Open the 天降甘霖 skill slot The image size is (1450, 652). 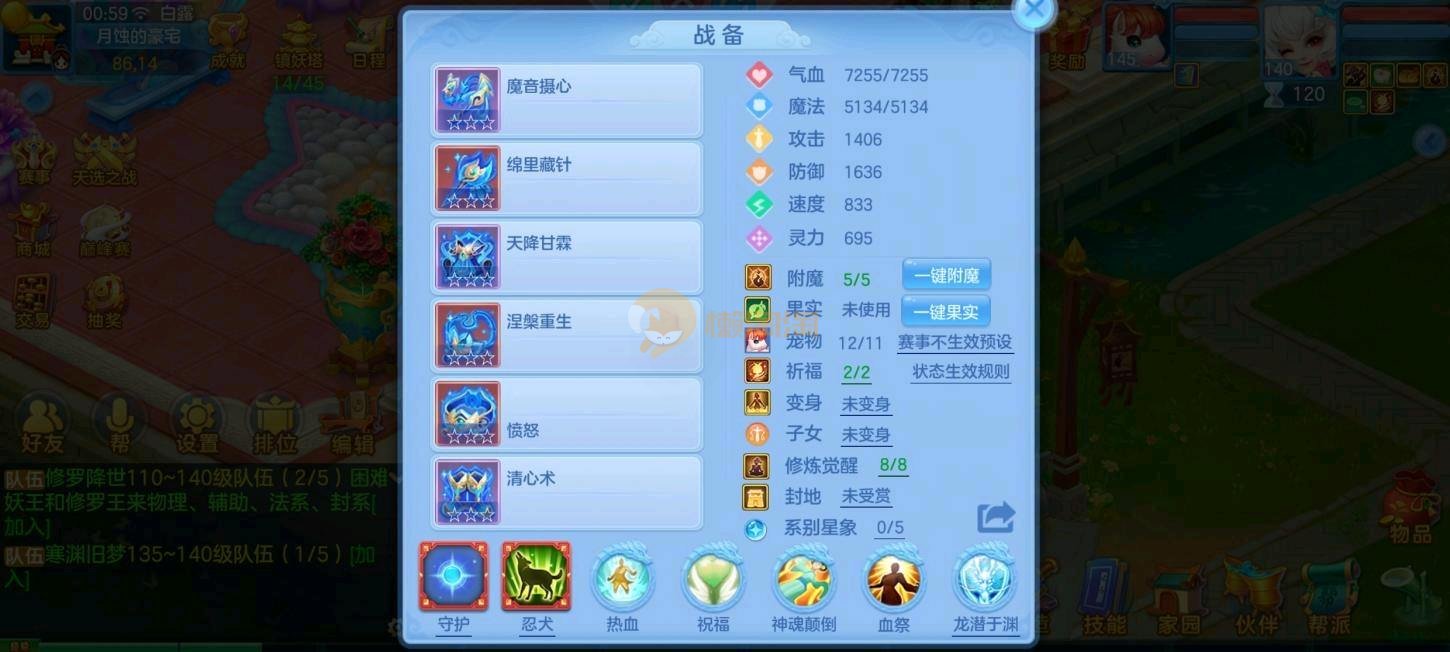[567, 257]
